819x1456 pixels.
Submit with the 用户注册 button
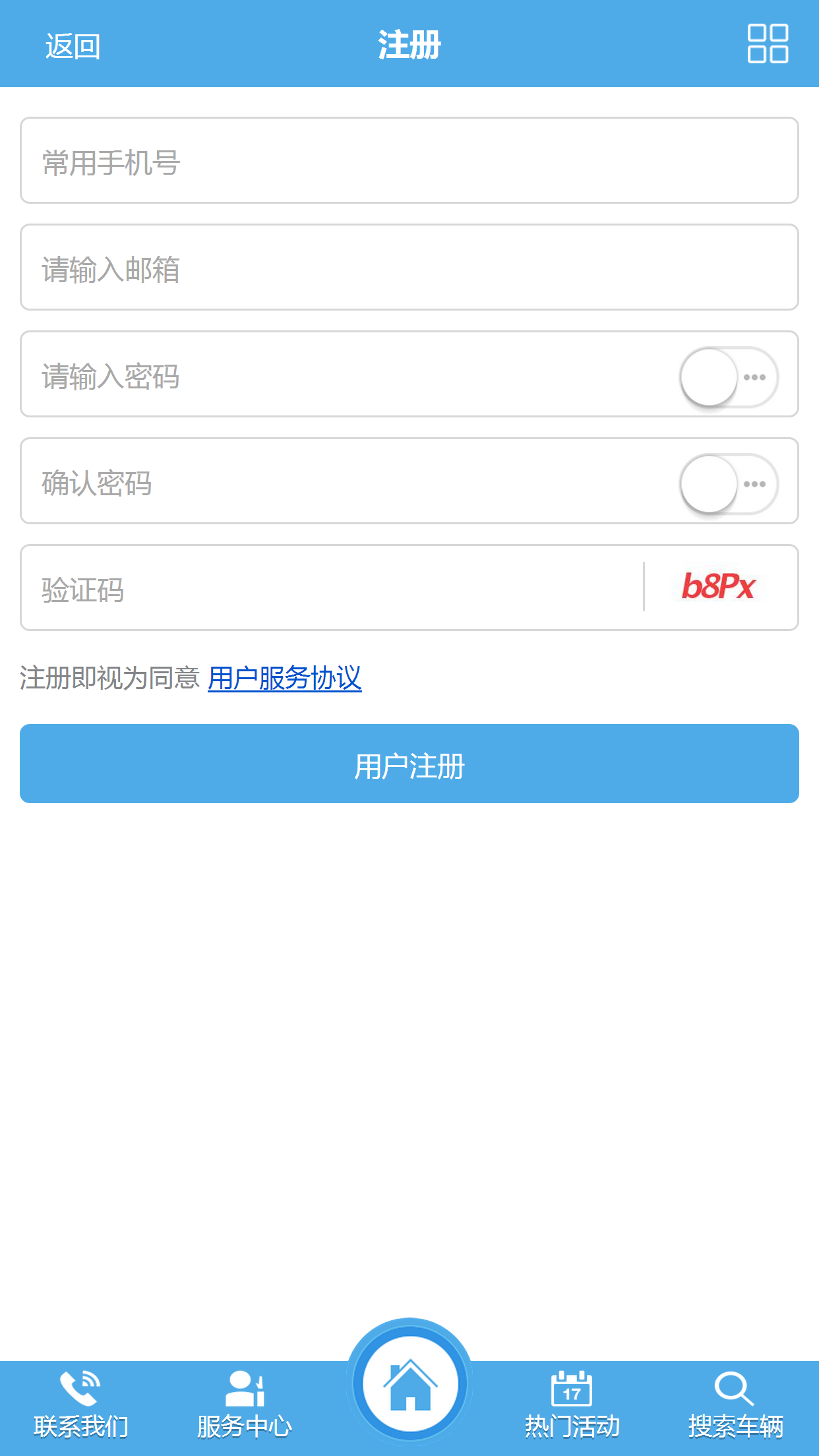pyautogui.click(x=409, y=764)
